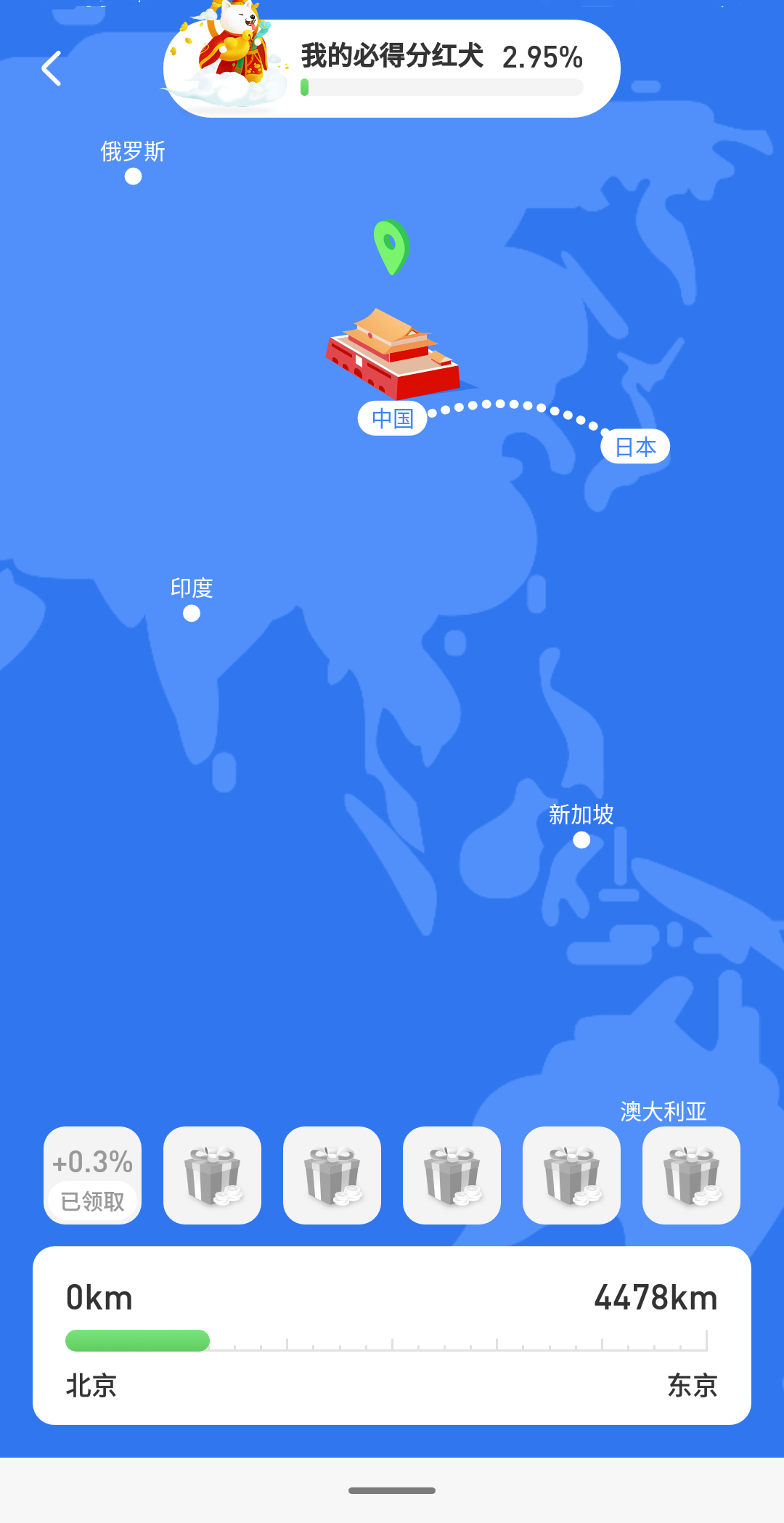This screenshot has width=784, height=1523.
Task: Tap the middle gift box reward
Action: pos(452,1175)
